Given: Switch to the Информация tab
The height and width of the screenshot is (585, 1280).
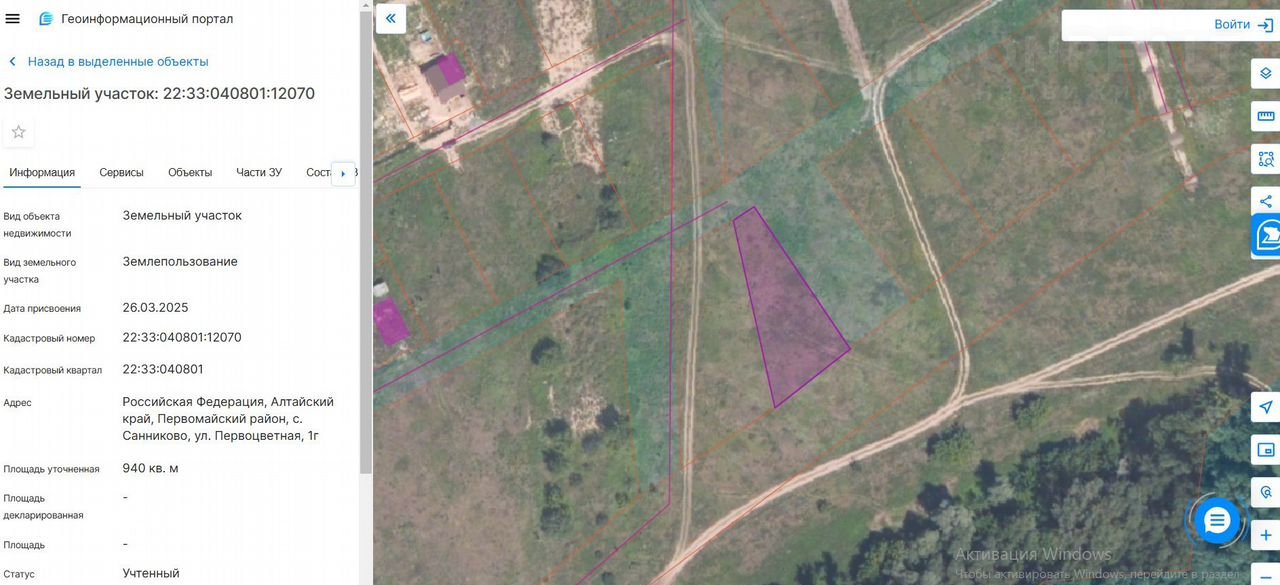Looking at the screenshot, I should pyautogui.click(x=42, y=173).
